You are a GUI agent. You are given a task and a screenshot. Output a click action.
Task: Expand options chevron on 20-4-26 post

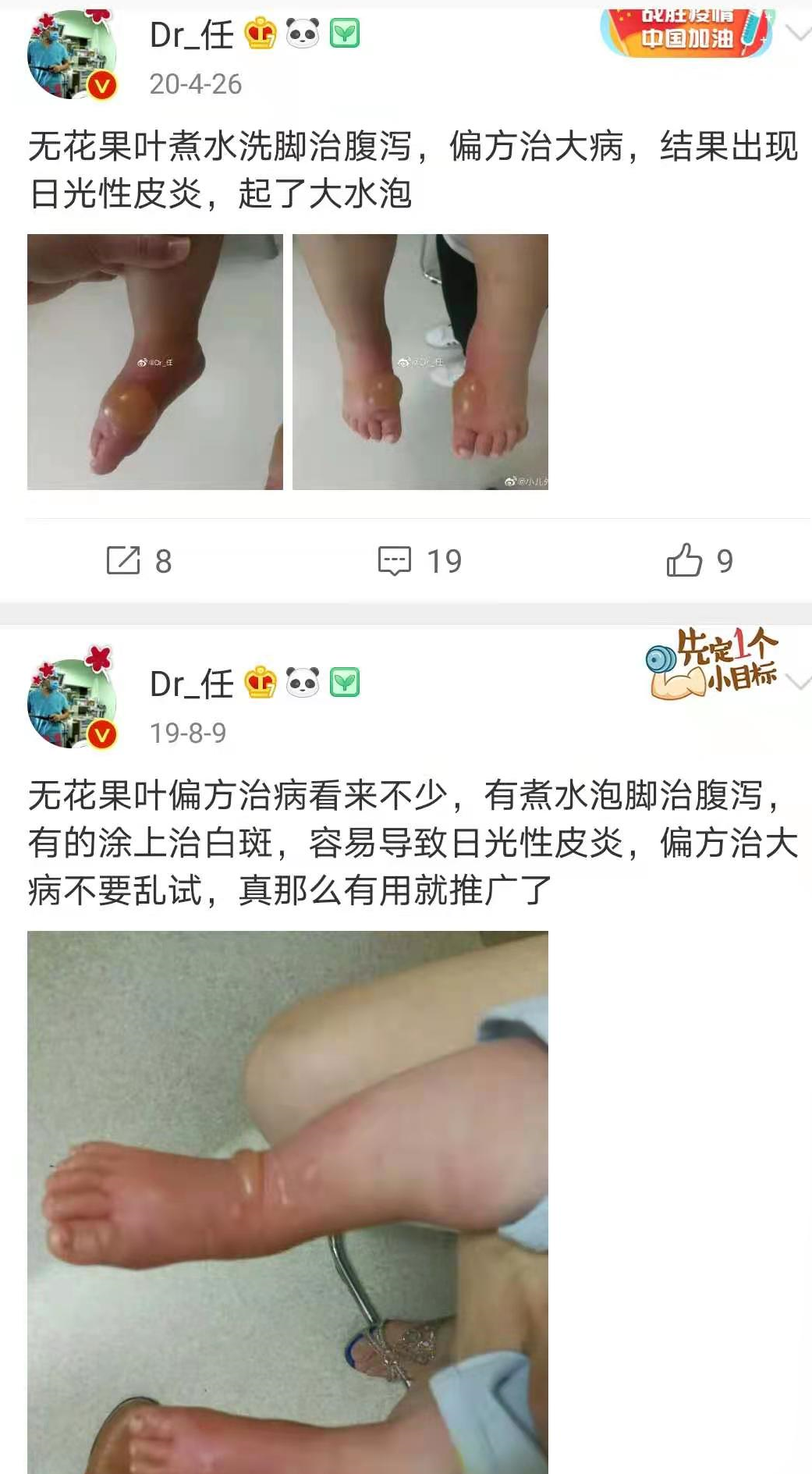[798, 34]
